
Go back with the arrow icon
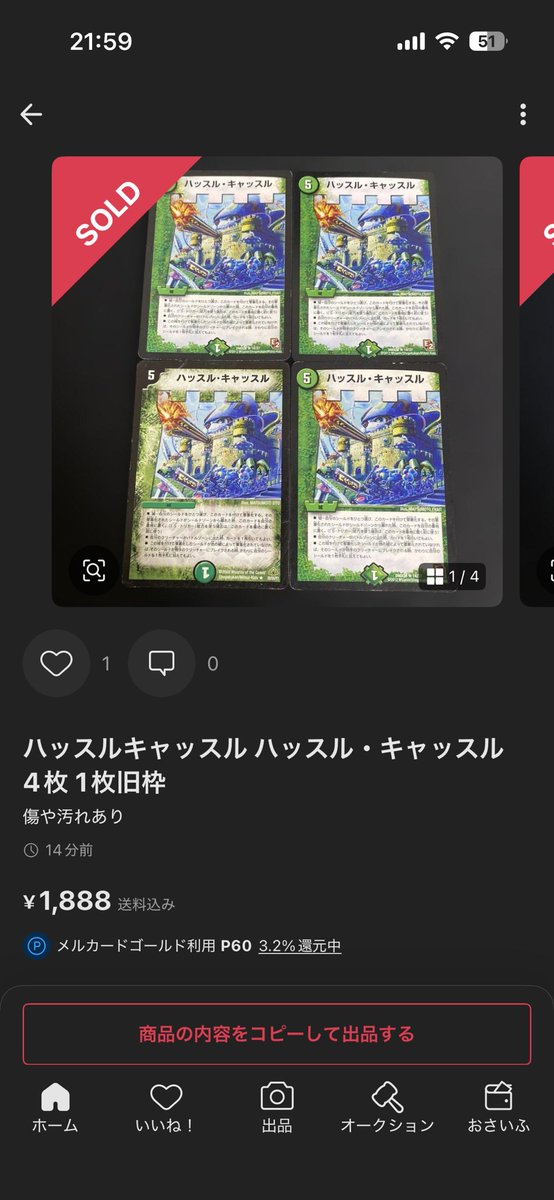pos(31,114)
